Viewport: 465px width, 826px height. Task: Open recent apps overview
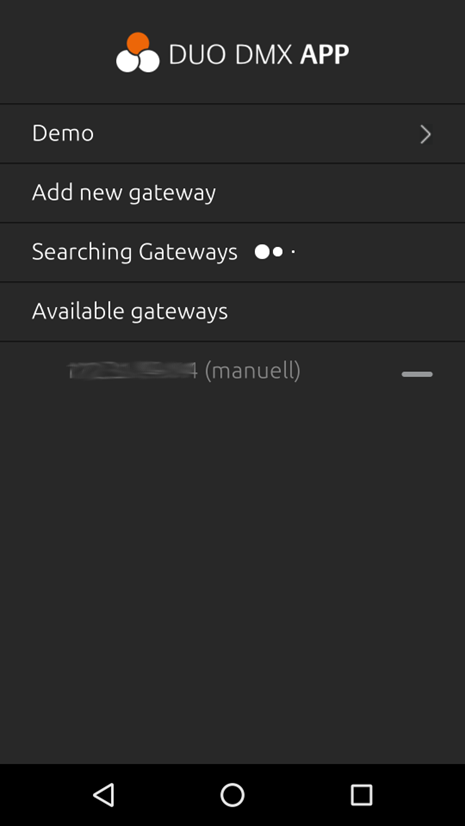point(361,794)
